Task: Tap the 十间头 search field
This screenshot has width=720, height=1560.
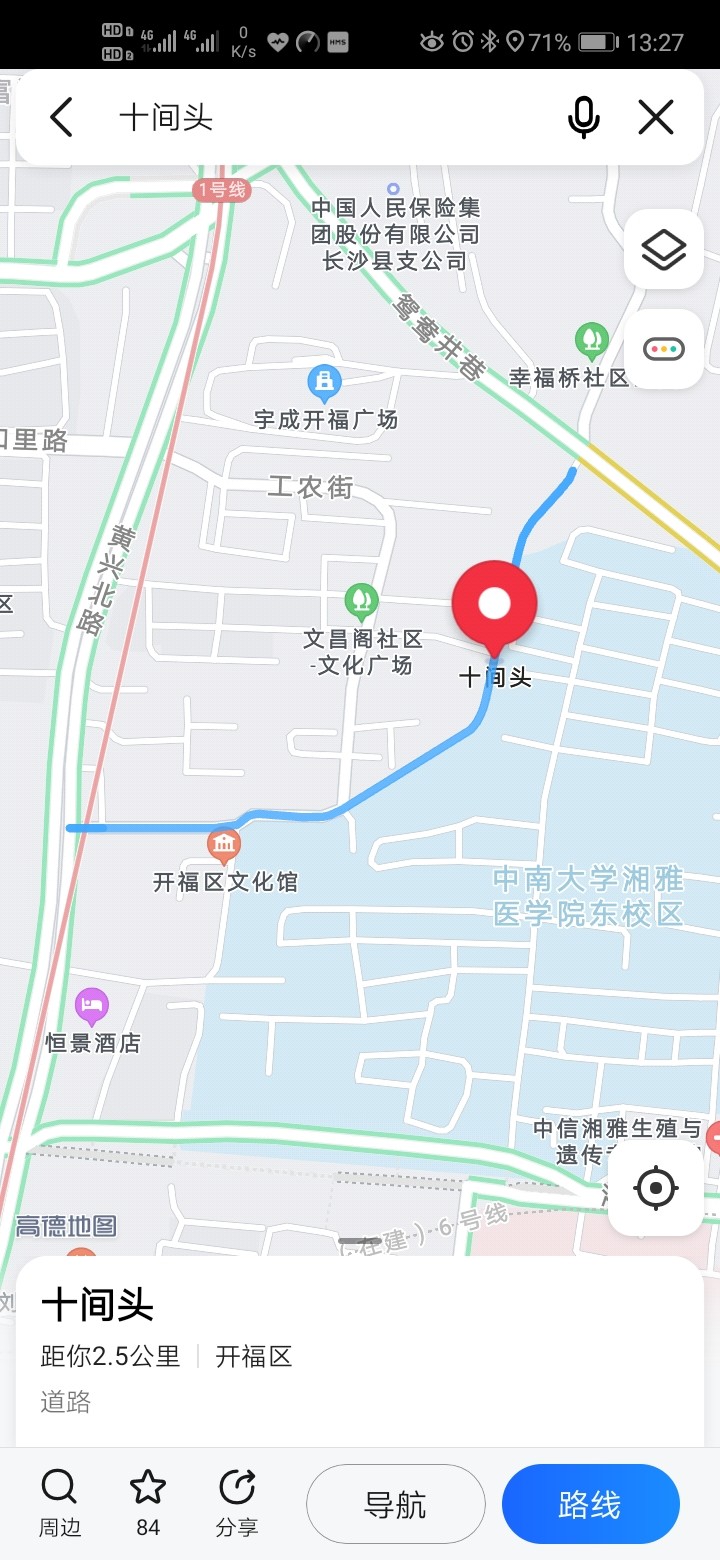Action: [x=330, y=118]
